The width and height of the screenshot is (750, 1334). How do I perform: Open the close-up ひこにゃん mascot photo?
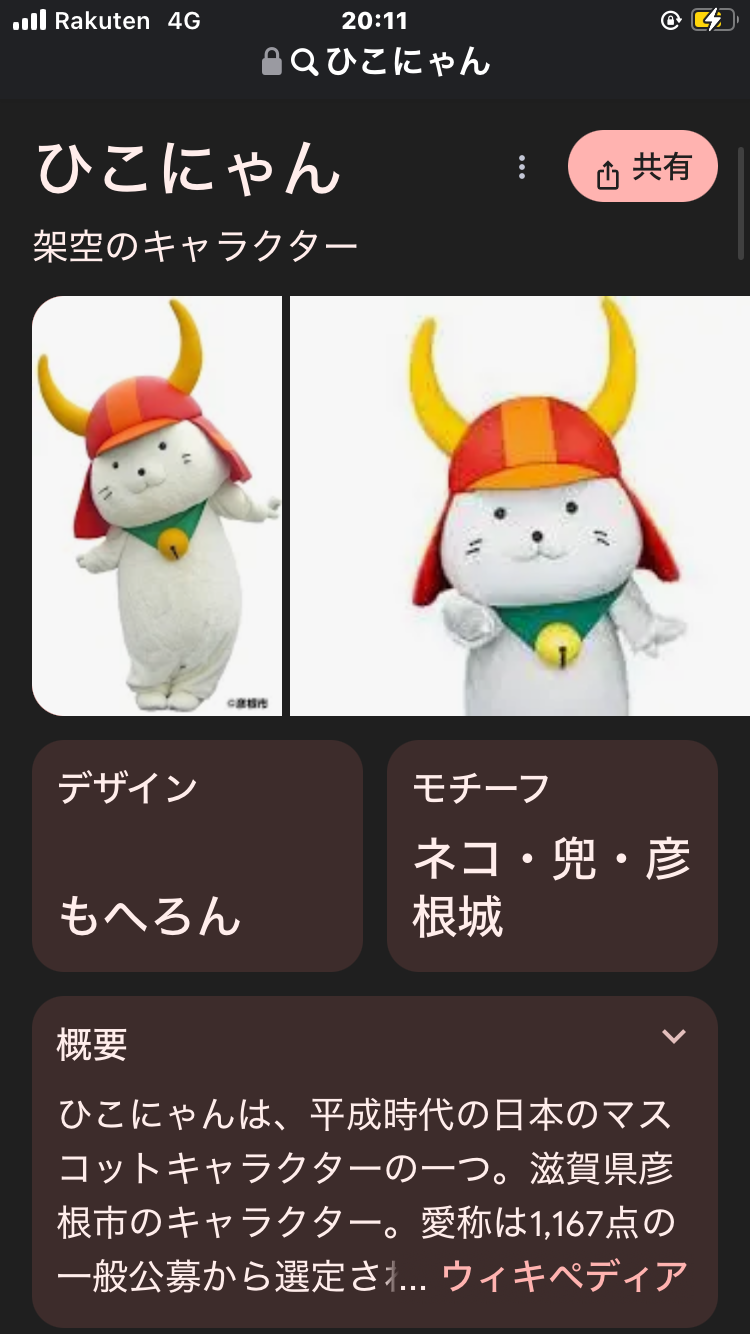pos(520,505)
